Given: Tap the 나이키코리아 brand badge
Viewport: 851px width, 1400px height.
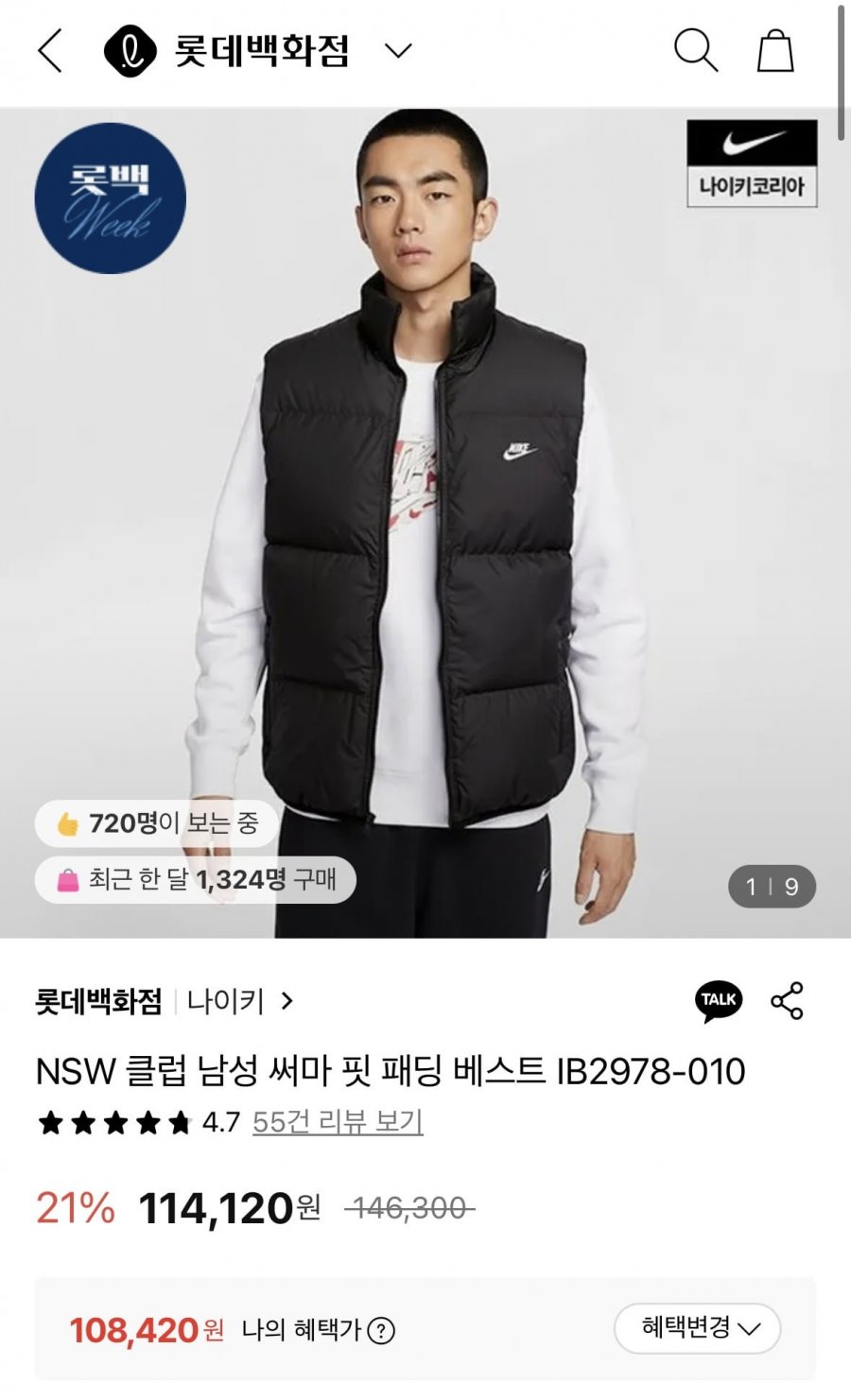Looking at the screenshot, I should (752, 164).
